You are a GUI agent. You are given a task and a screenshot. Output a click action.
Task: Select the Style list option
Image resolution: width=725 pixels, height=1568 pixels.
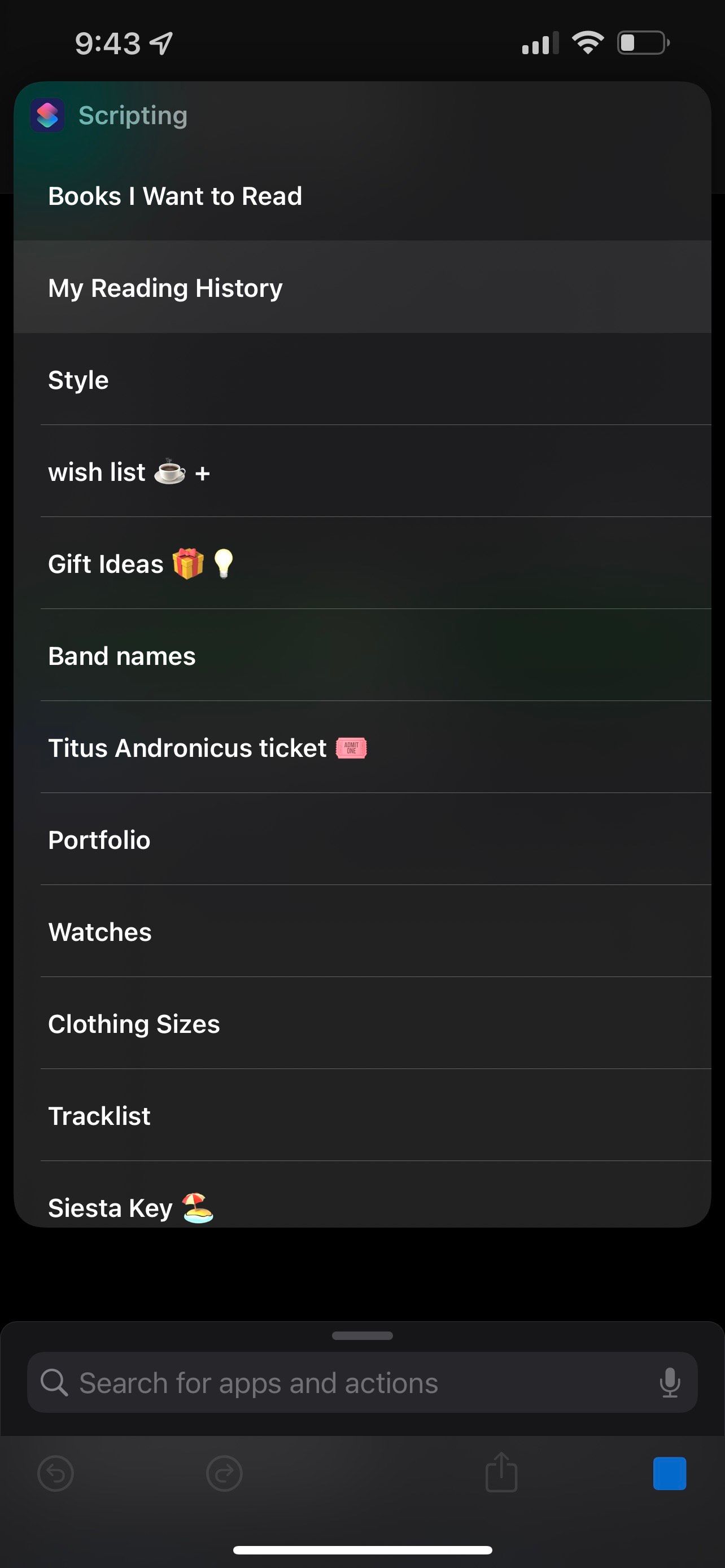tap(78, 380)
